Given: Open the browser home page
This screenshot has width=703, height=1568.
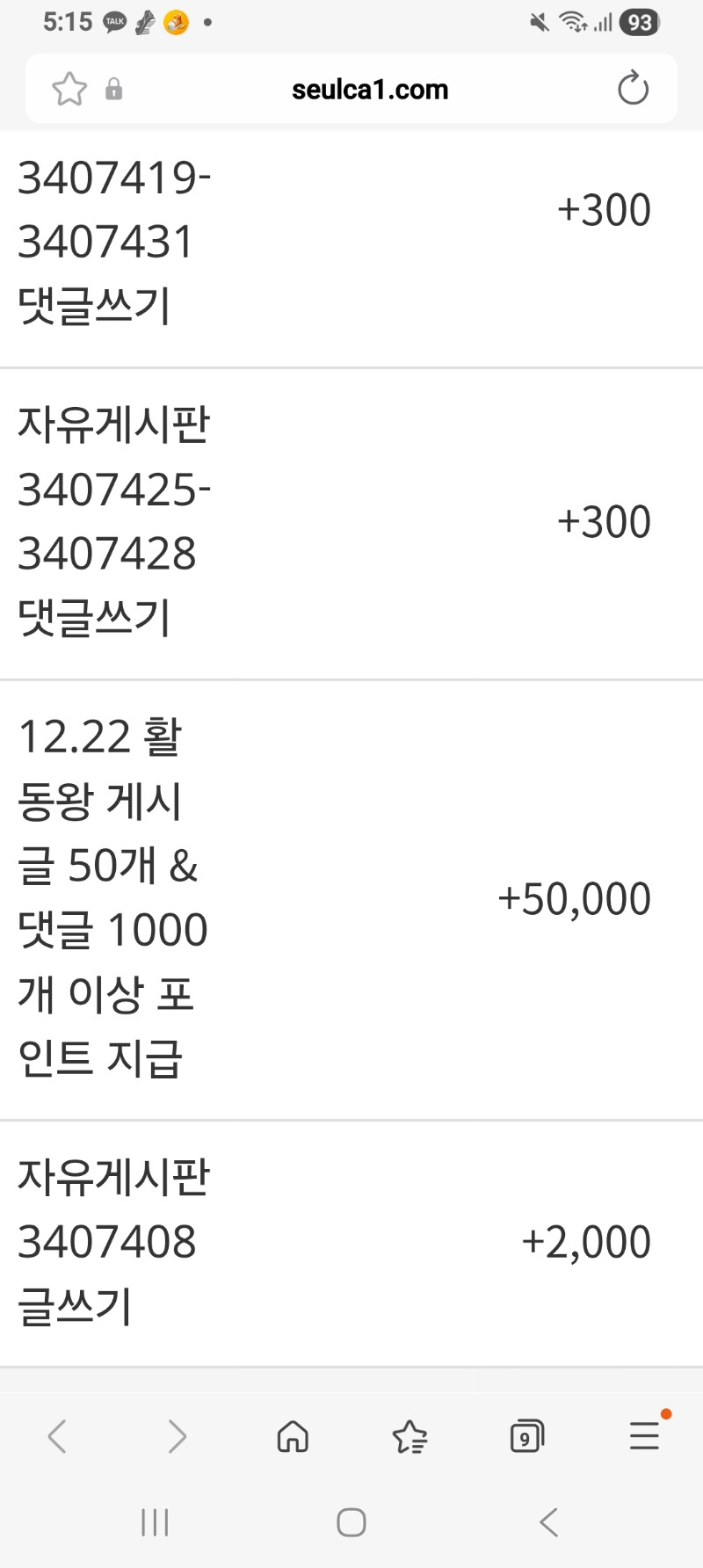Looking at the screenshot, I should pyautogui.click(x=293, y=1437).
